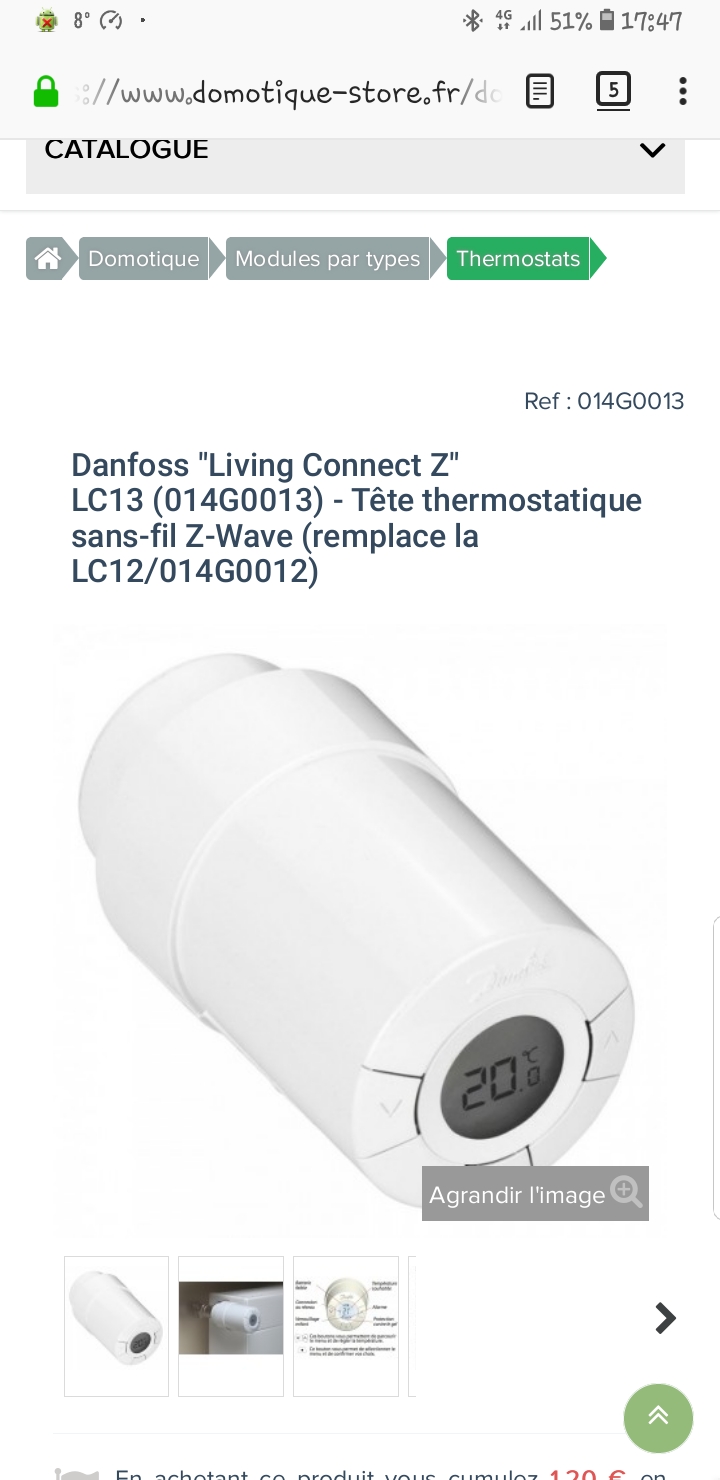Select the radiator-mounted photo thumbnail
Viewport: 720px width, 1480px height.
click(x=231, y=1326)
